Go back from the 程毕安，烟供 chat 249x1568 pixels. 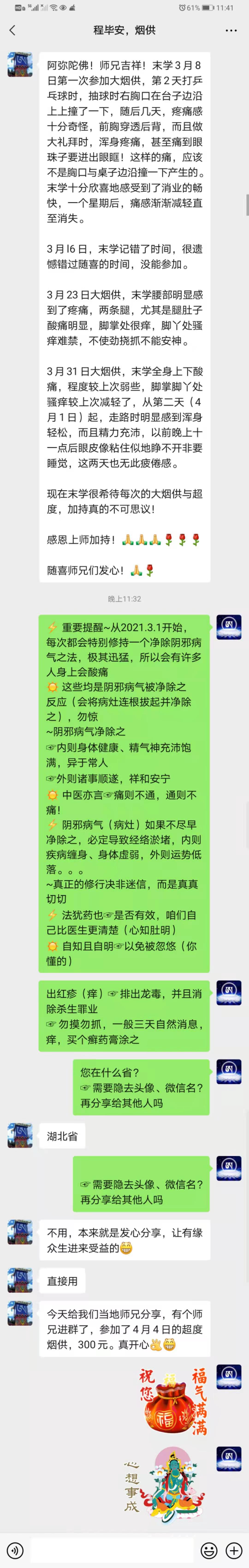pyautogui.click(x=13, y=30)
